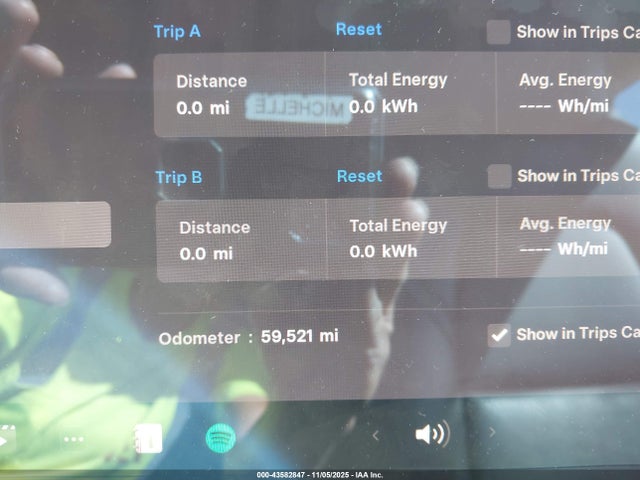Reset Trip A data

(x=358, y=29)
